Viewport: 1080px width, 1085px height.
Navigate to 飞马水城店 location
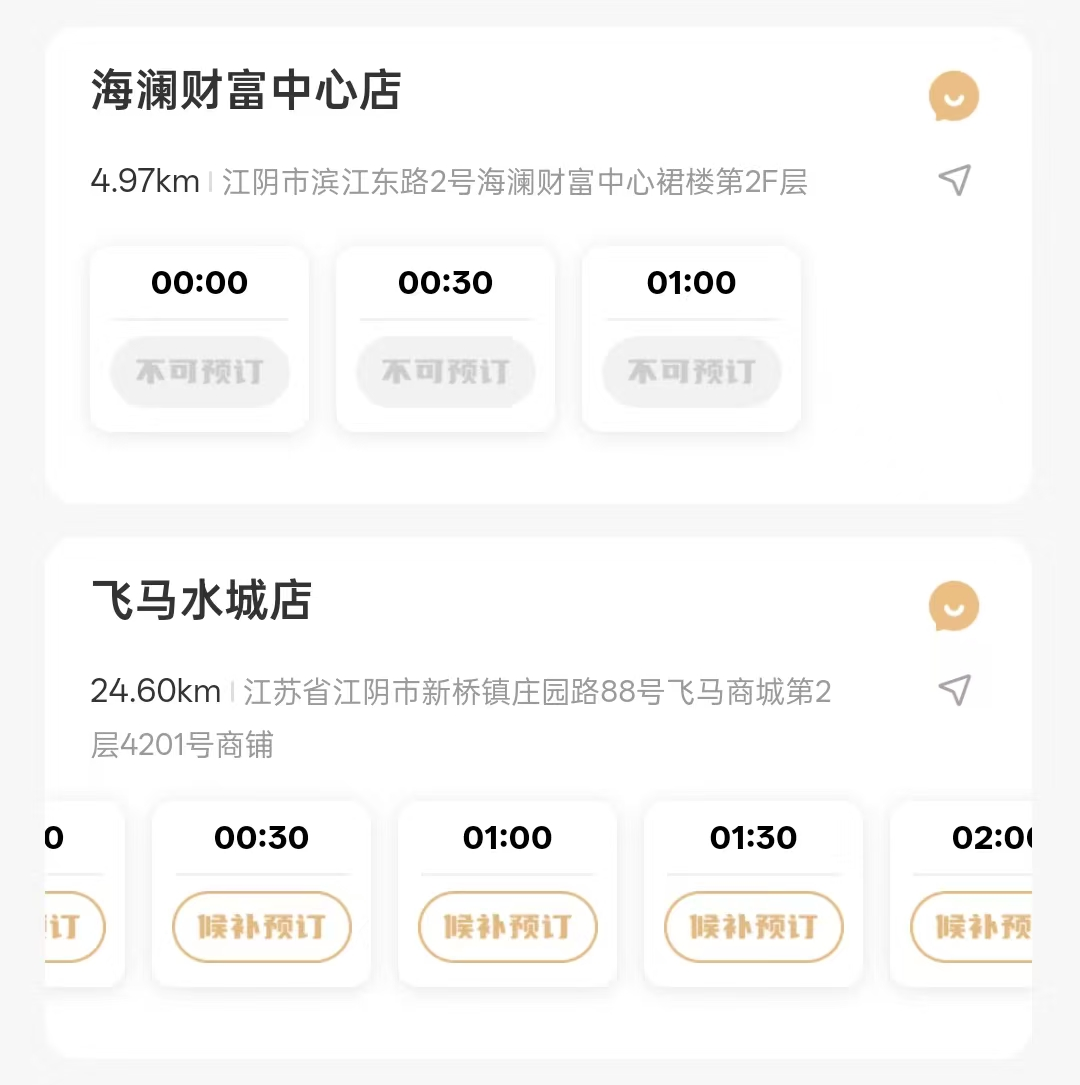coord(955,690)
